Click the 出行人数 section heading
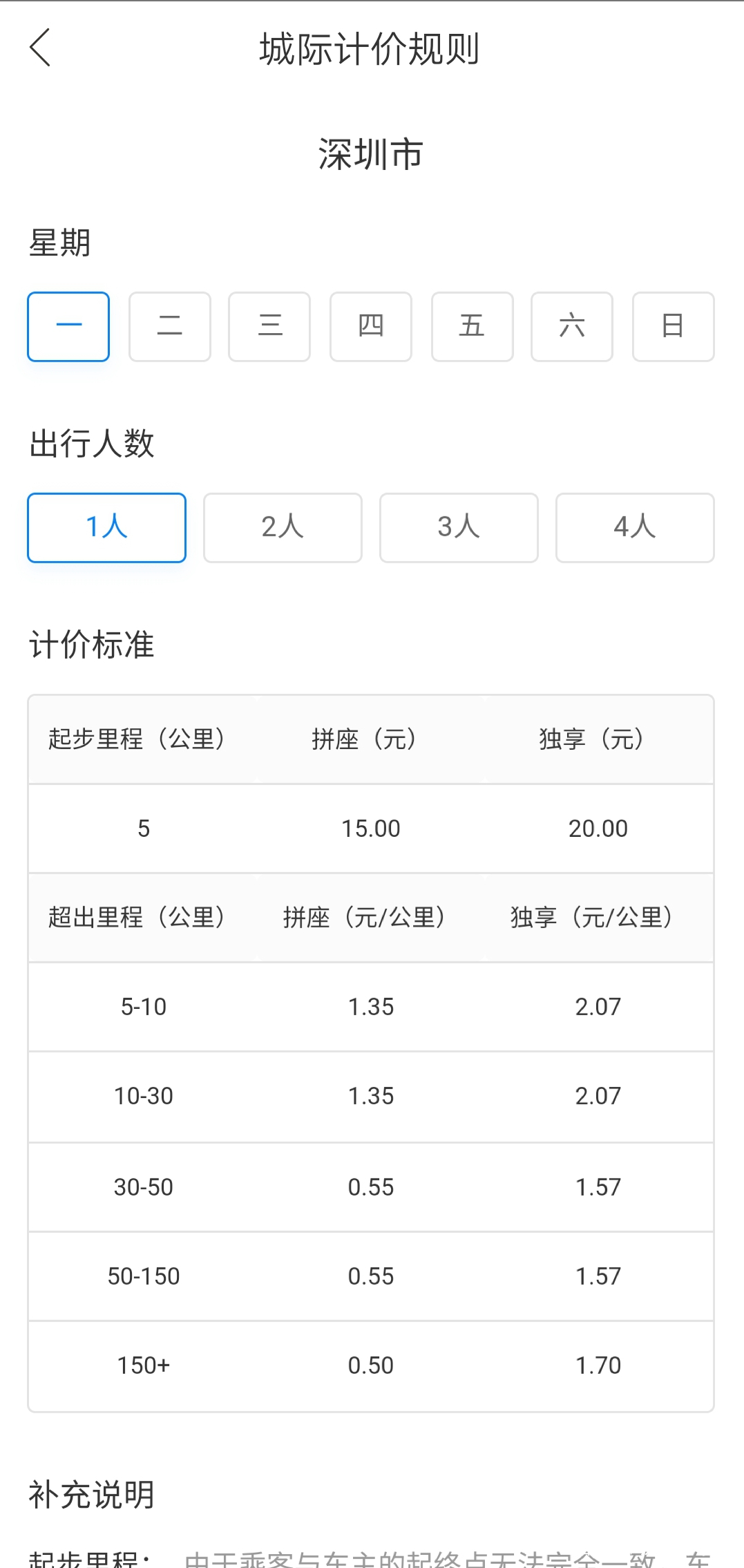Viewport: 744px width, 1568px height. coord(93,444)
